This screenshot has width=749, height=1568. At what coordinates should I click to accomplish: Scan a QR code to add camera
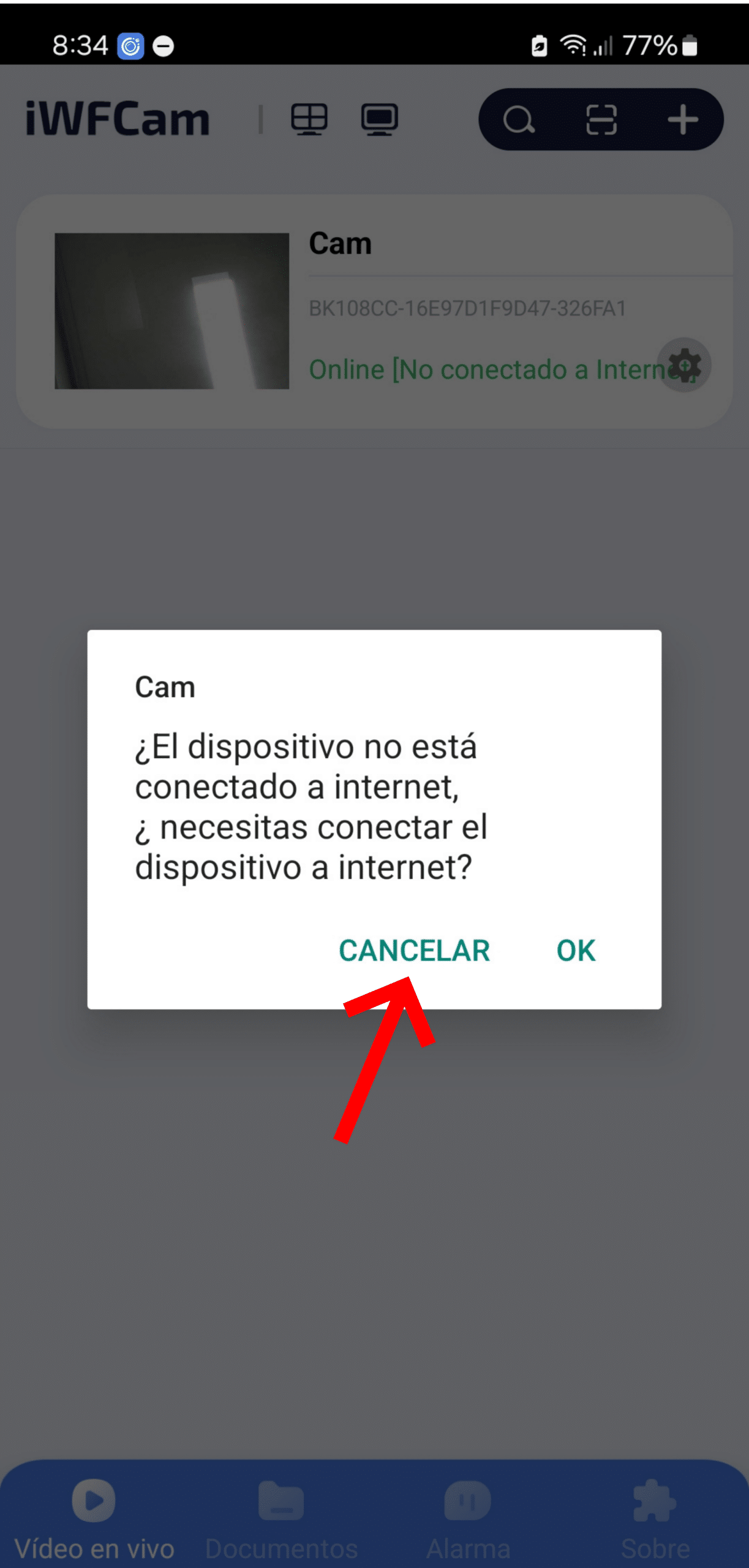pyautogui.click(x=601, y=119)
